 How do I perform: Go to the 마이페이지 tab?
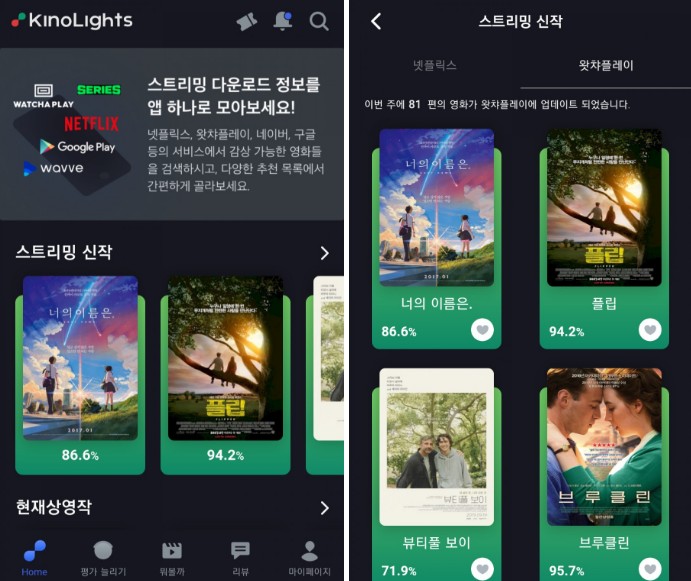coord(309,556)
